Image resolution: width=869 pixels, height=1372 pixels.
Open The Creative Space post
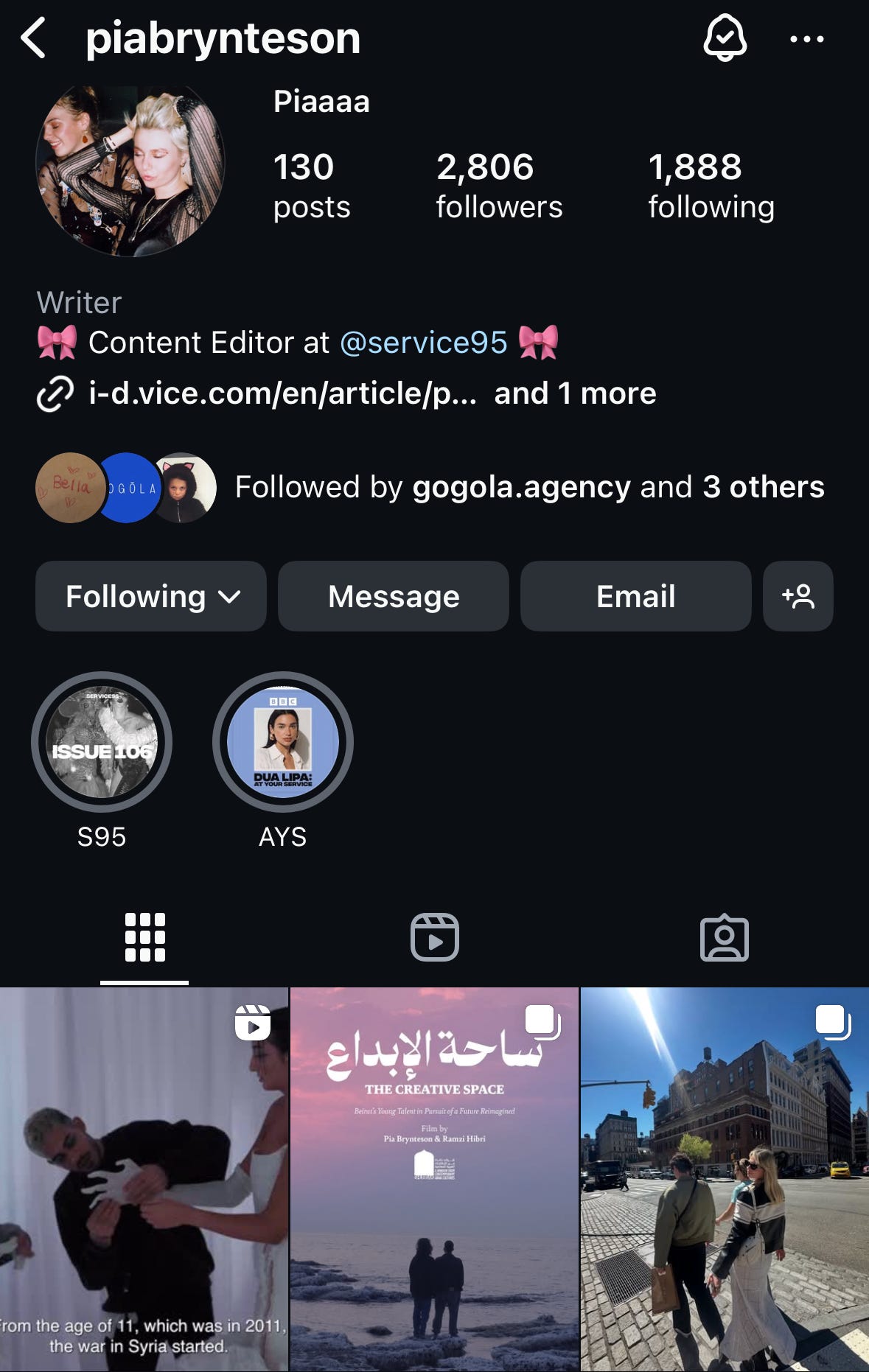[x=434, y=1179]
